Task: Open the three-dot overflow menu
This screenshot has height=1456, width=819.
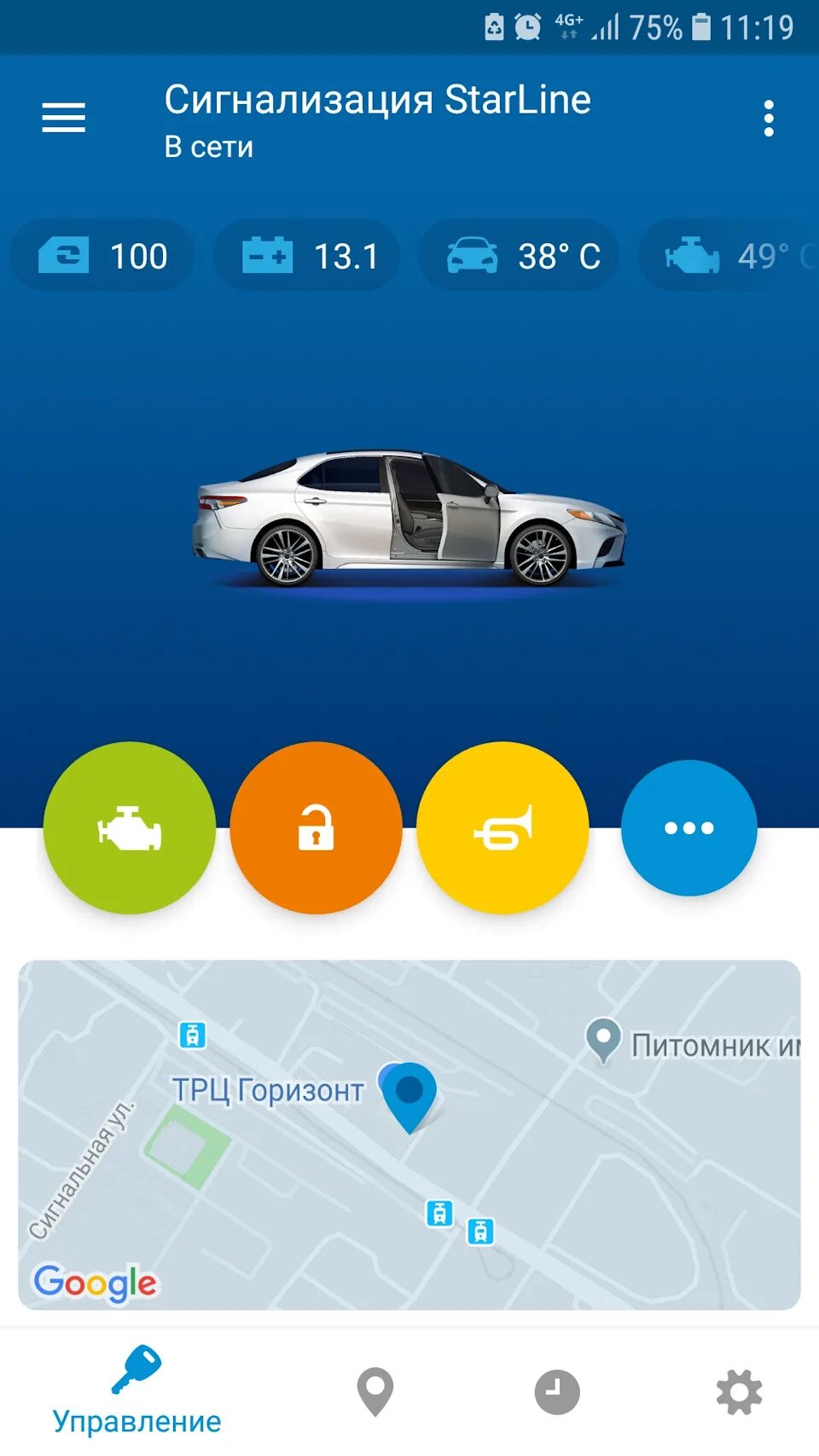Action: 769,118
